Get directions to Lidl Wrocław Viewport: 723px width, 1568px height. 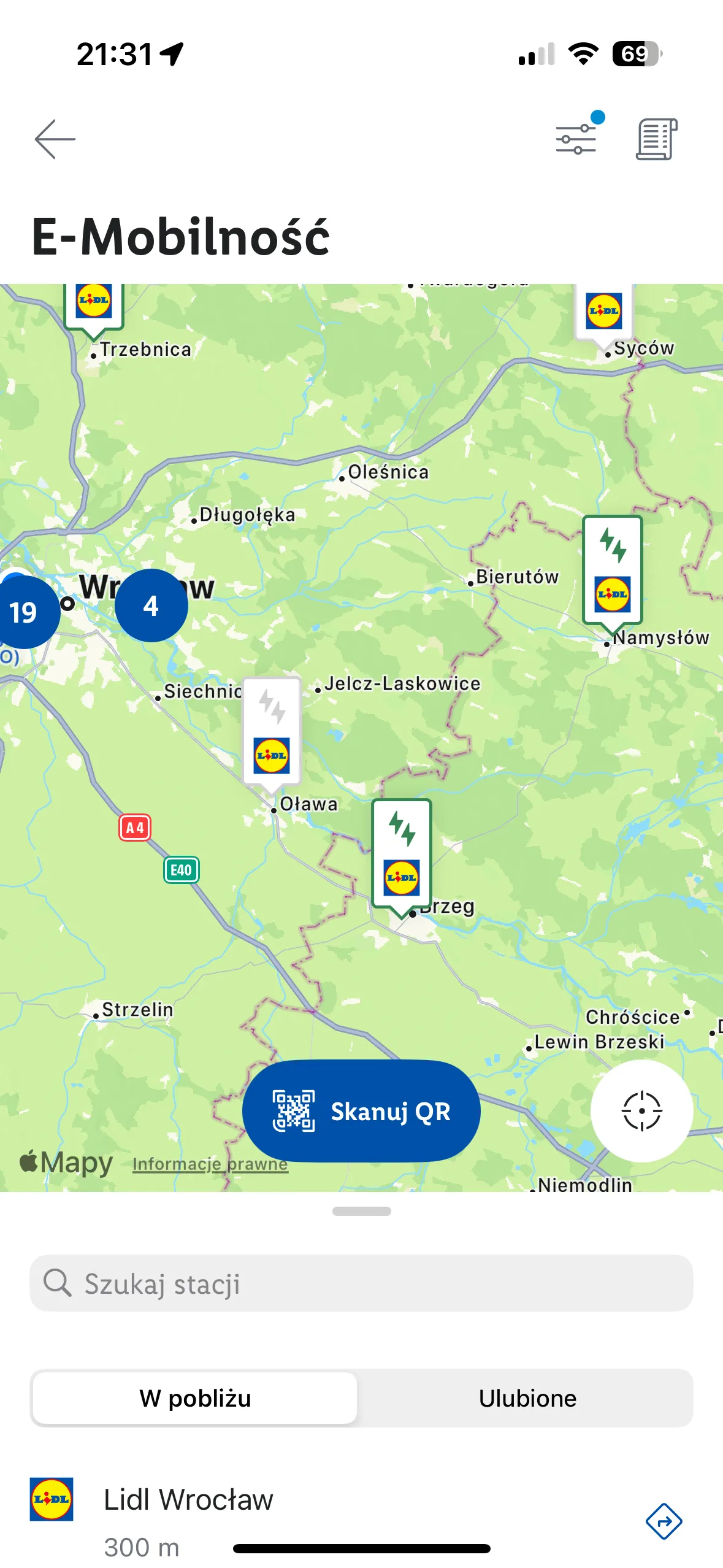664,1521
